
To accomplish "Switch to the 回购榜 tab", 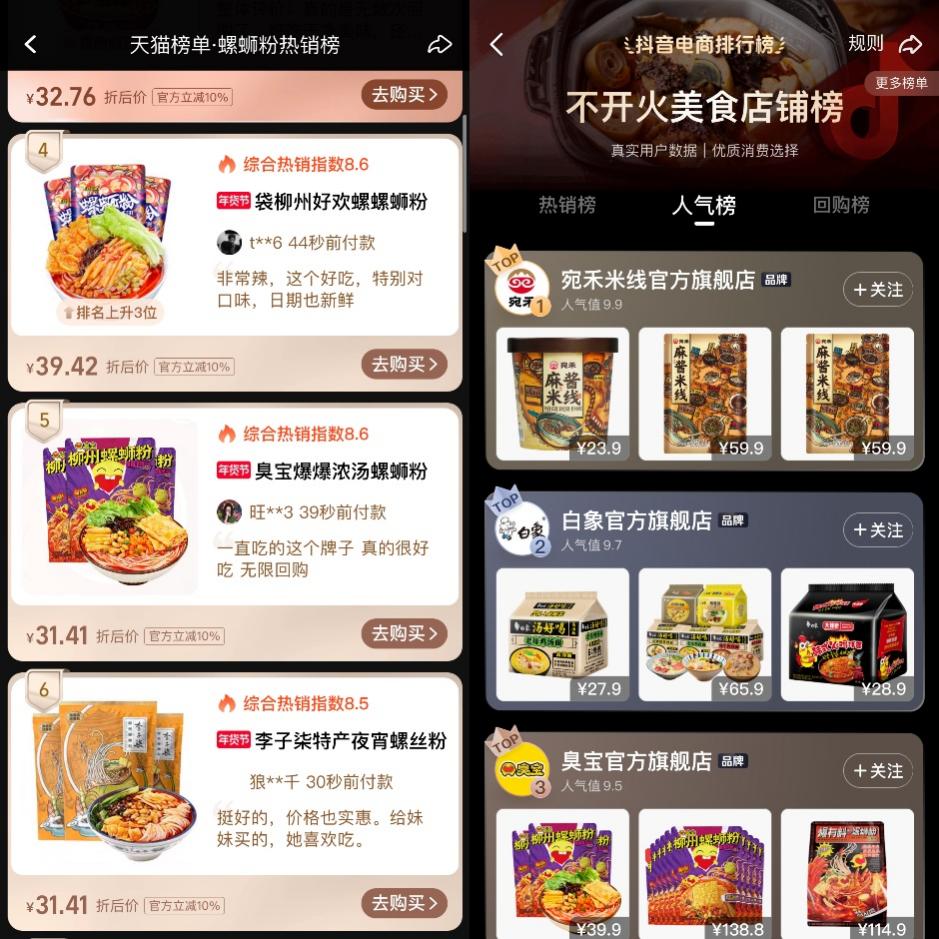I will tap(841, 205).
